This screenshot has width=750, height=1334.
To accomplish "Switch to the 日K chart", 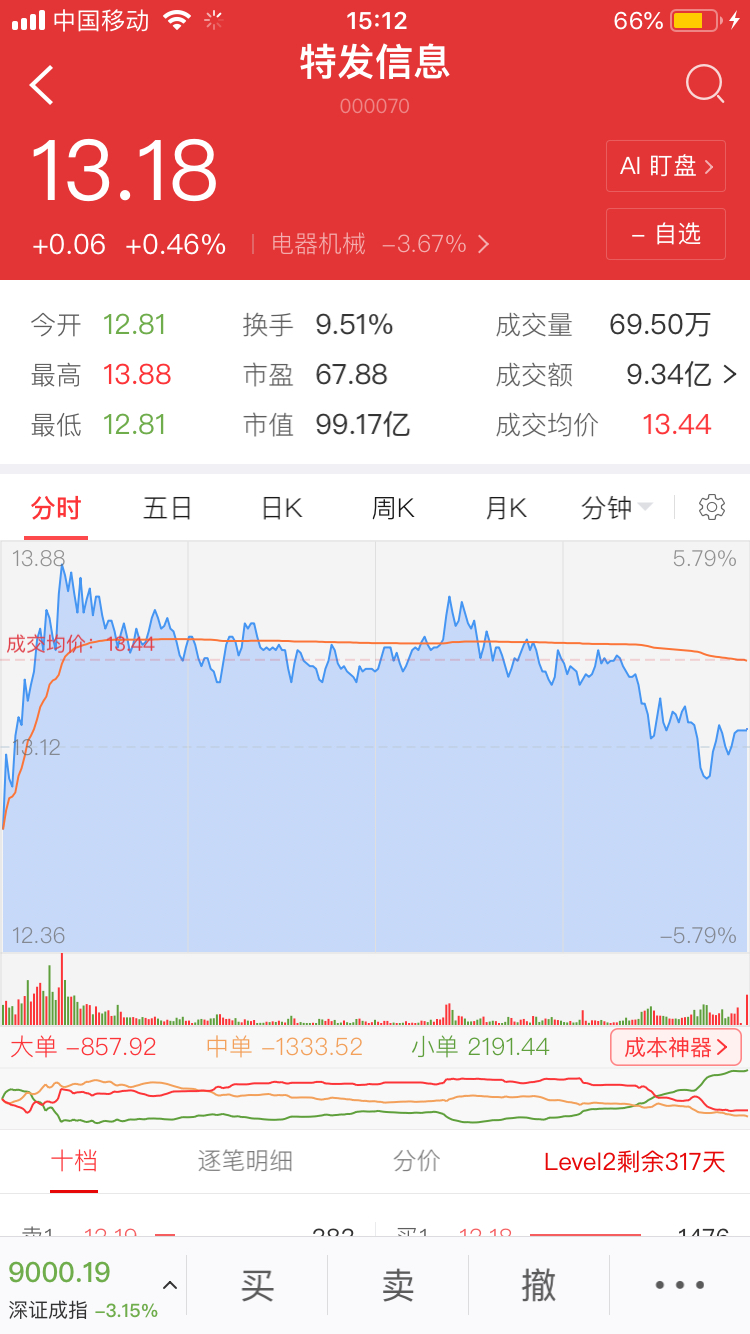I will pyautogui.click(x=281, y=508).
